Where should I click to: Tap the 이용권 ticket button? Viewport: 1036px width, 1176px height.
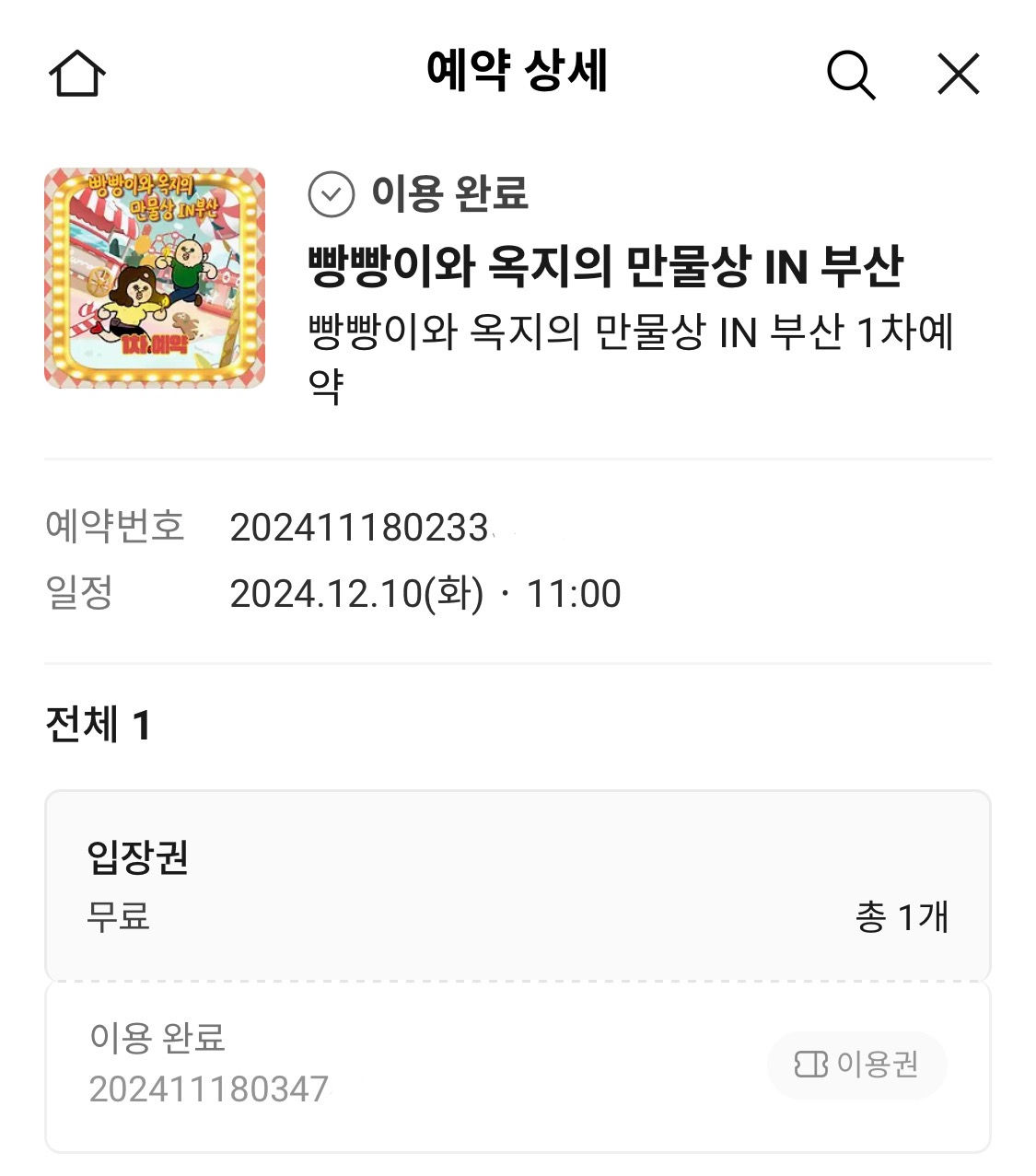(856, 1065)
